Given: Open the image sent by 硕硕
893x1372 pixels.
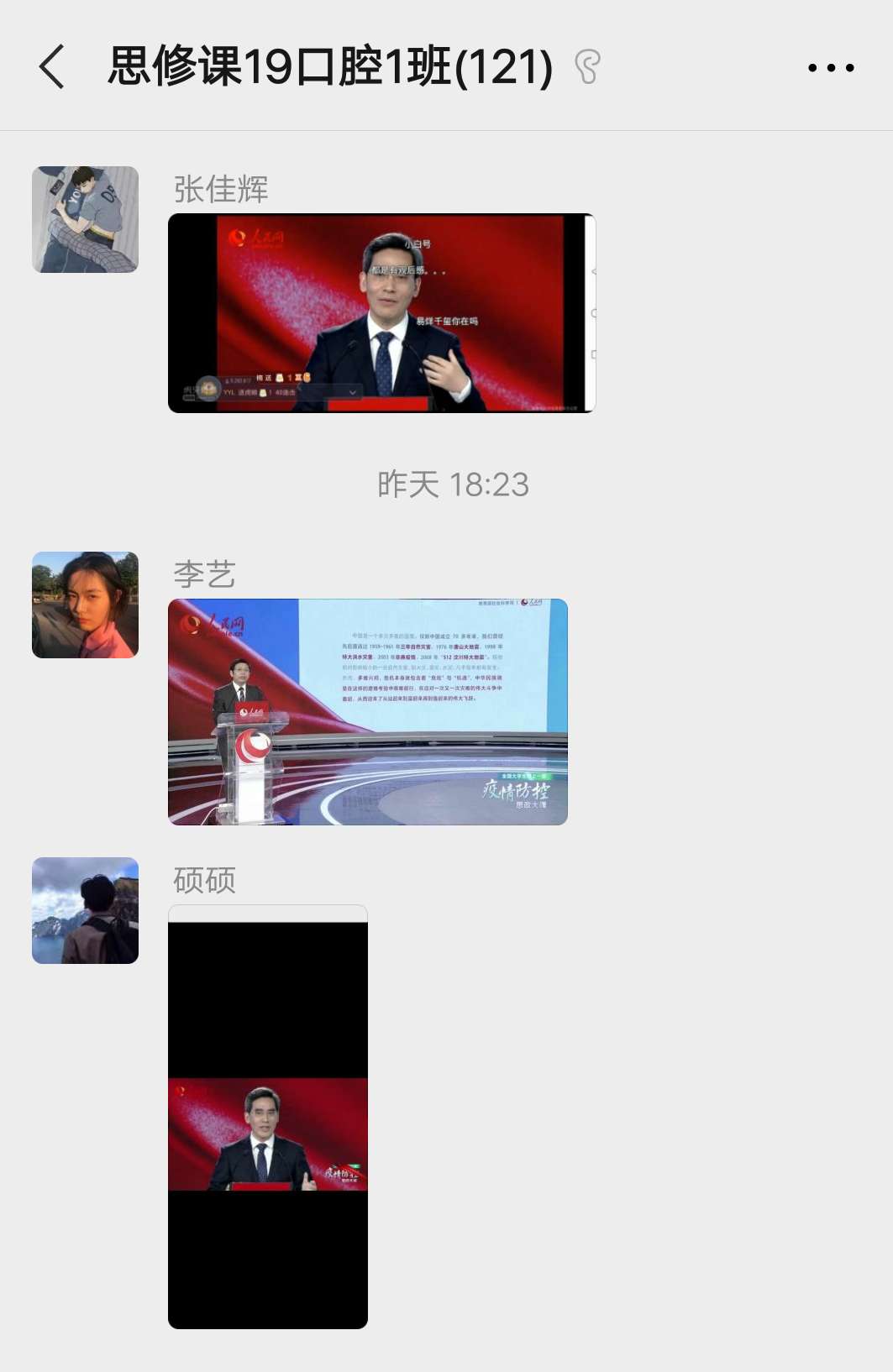Looking at the screenshot, I should (268, 1117).
